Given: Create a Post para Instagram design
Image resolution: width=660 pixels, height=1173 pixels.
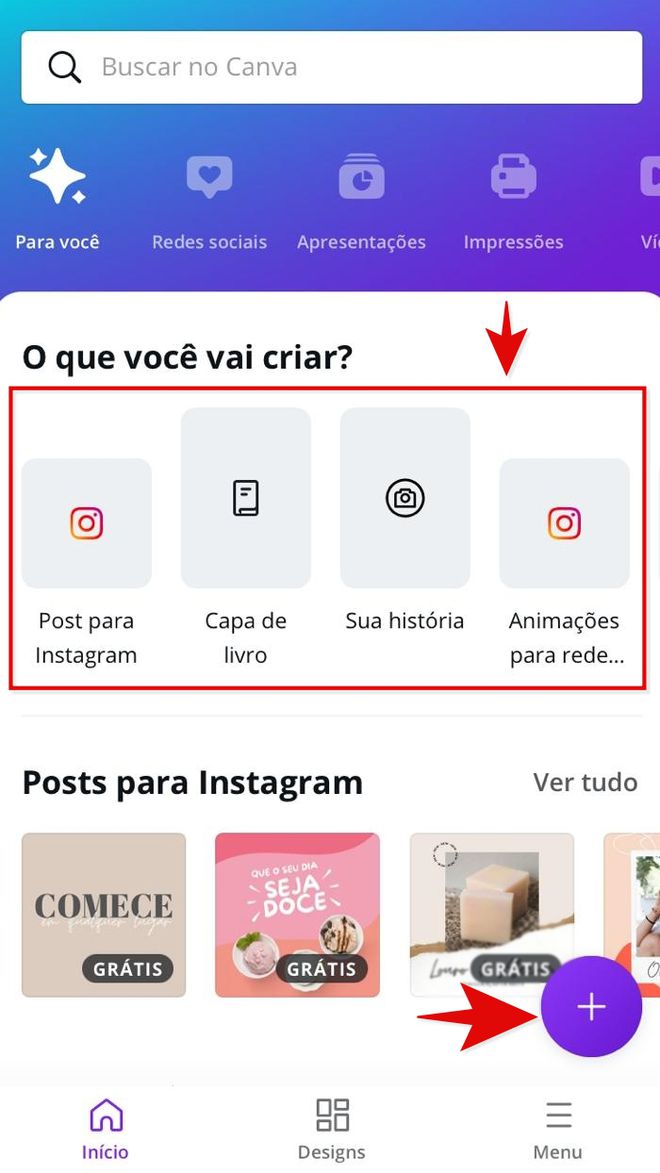Looking at the screenshot, I should point(86,523).
